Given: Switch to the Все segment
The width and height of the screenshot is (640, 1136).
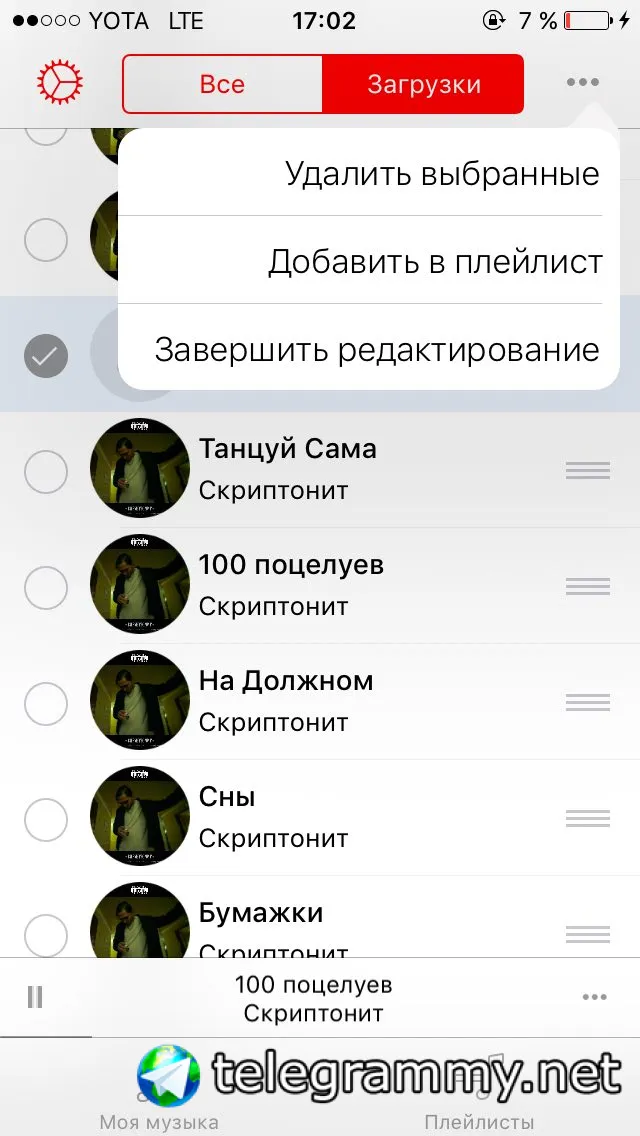Looking at the screenshot, I should coord(222,84).
